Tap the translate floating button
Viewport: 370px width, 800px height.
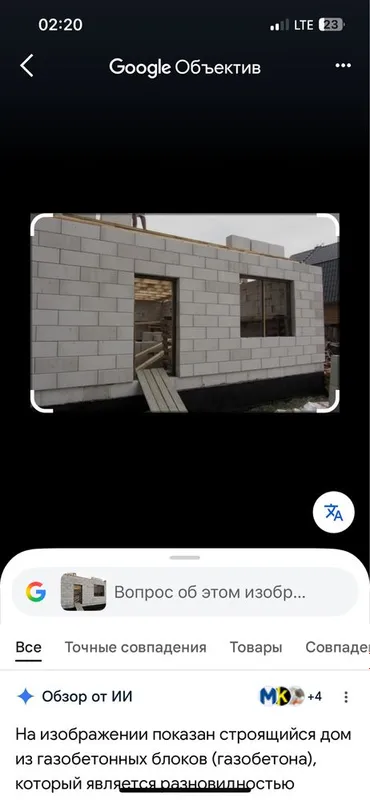pos(334,512)
